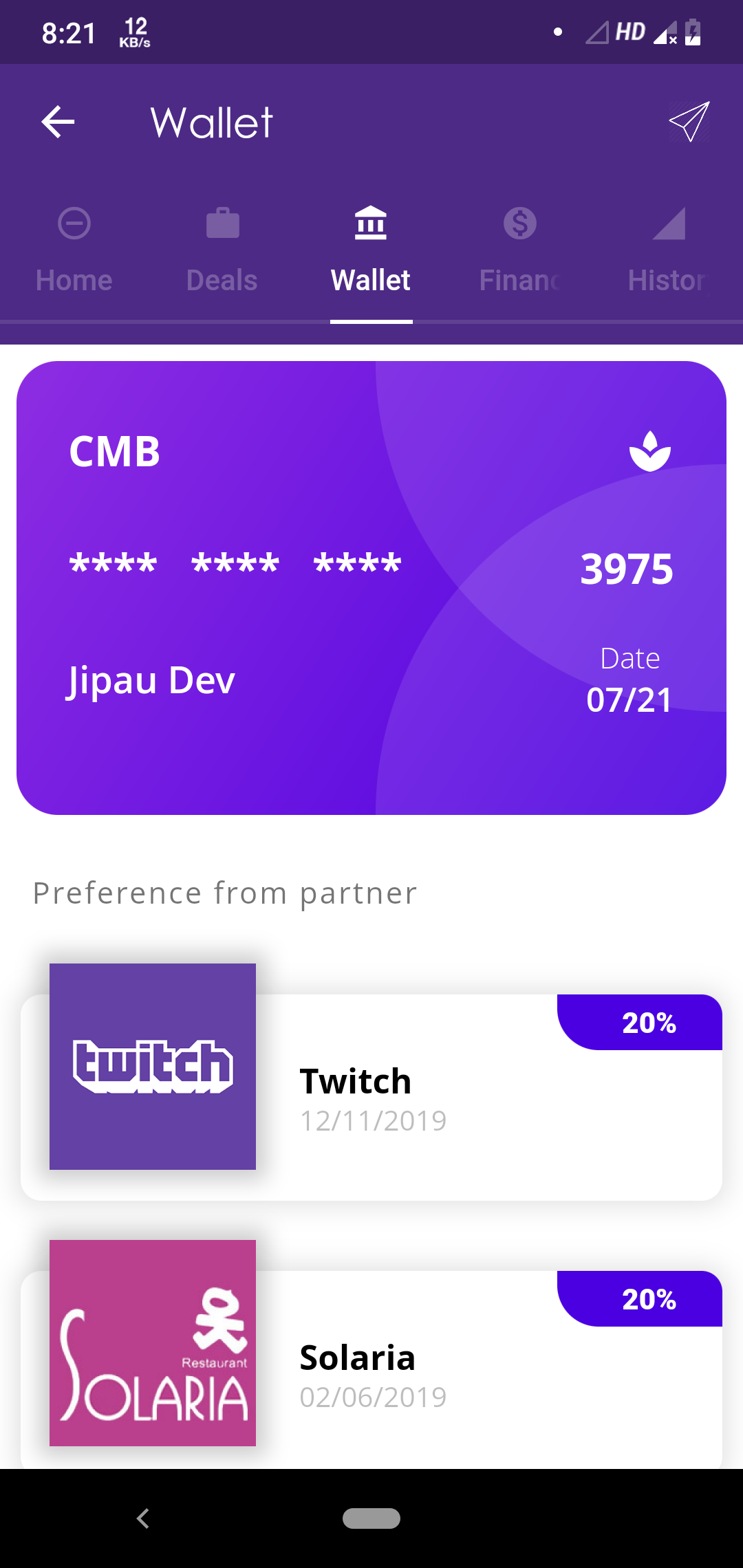The width and height of the screenshot is (743, 1568).
Task: Go back using the arrow icon
Action: point(58,122)
